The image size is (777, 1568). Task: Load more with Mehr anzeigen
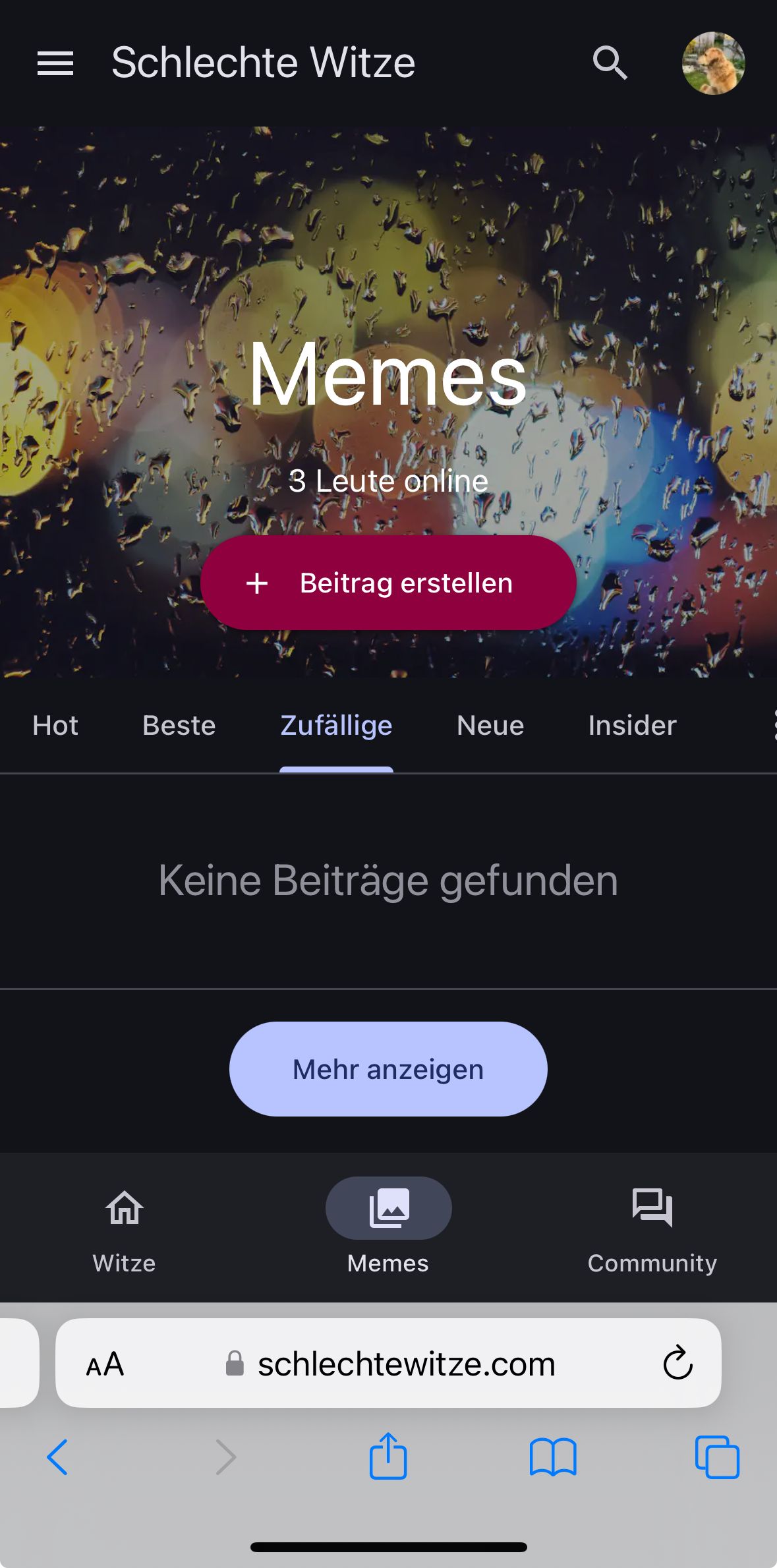[388, 1069]
